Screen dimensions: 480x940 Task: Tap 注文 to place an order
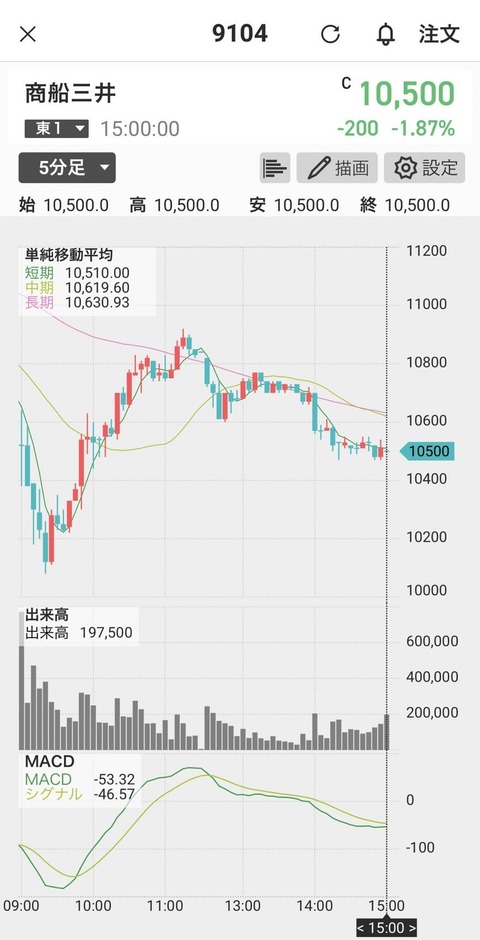[439, 34]
